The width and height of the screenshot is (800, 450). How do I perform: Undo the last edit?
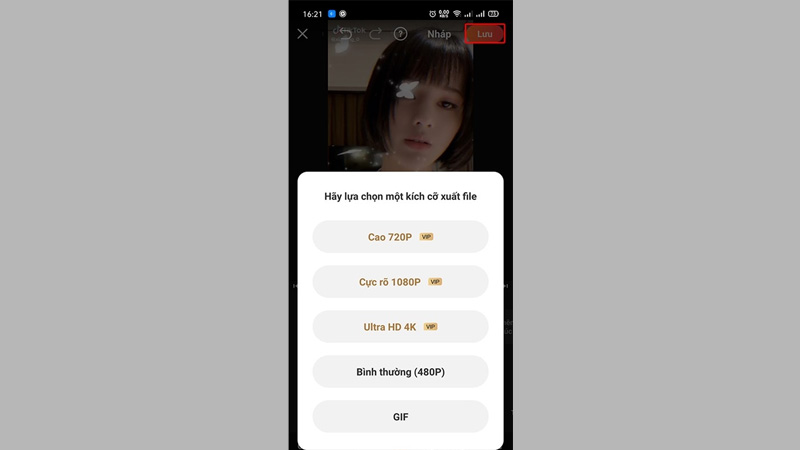pyautogui.click(x=346, y=34)
